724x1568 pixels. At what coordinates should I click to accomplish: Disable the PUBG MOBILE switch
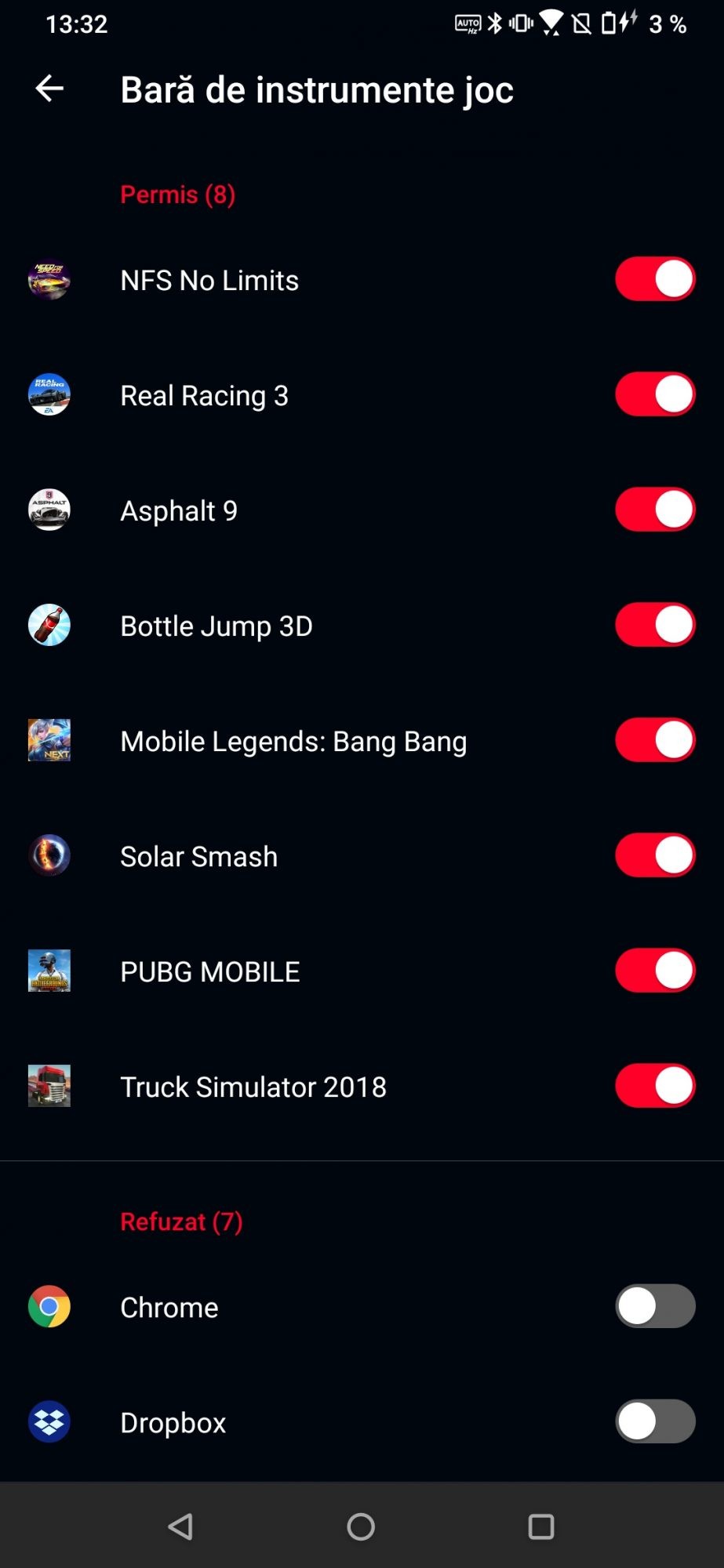(x=655, y=971)
